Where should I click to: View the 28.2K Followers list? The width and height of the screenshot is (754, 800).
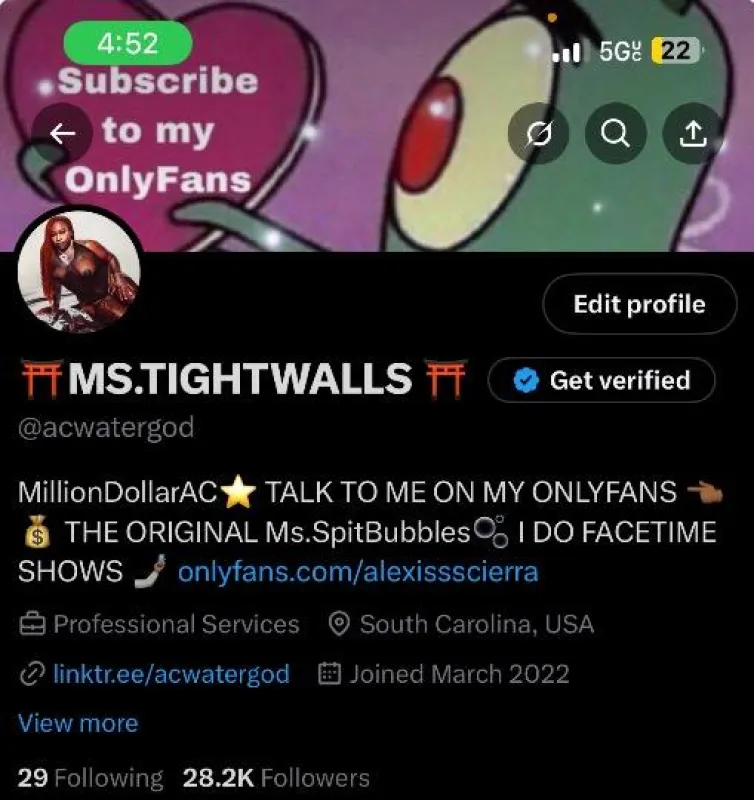click(276, 778)
